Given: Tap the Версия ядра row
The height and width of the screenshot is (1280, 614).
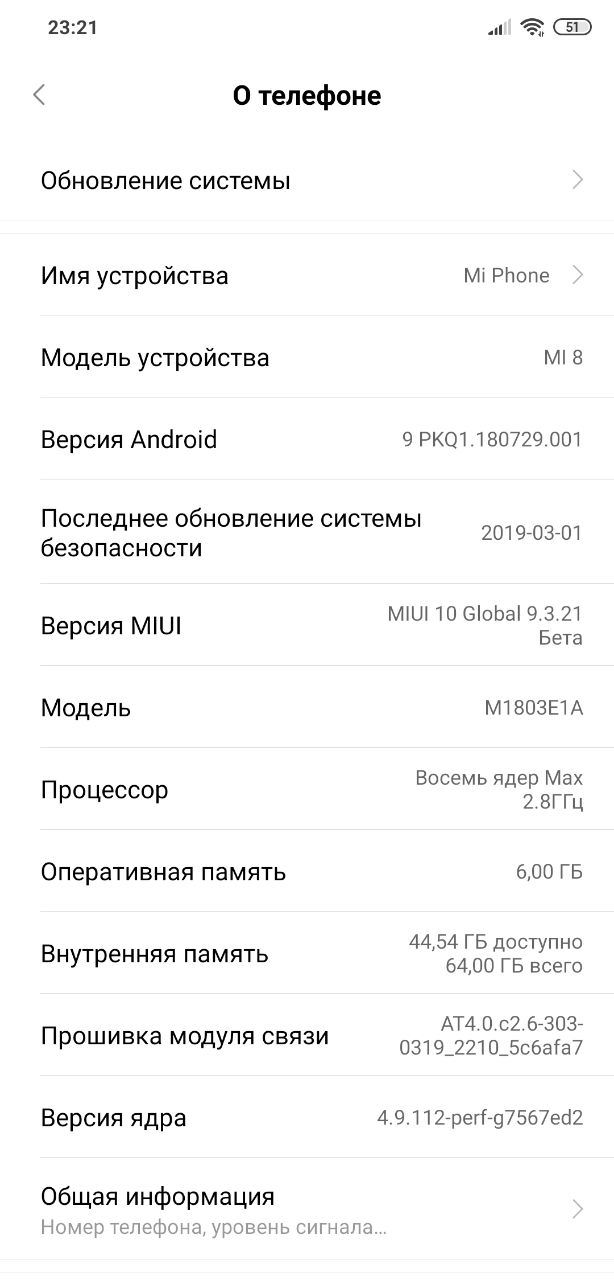Looking at the screenshot, I should [x=307, y=1118].
